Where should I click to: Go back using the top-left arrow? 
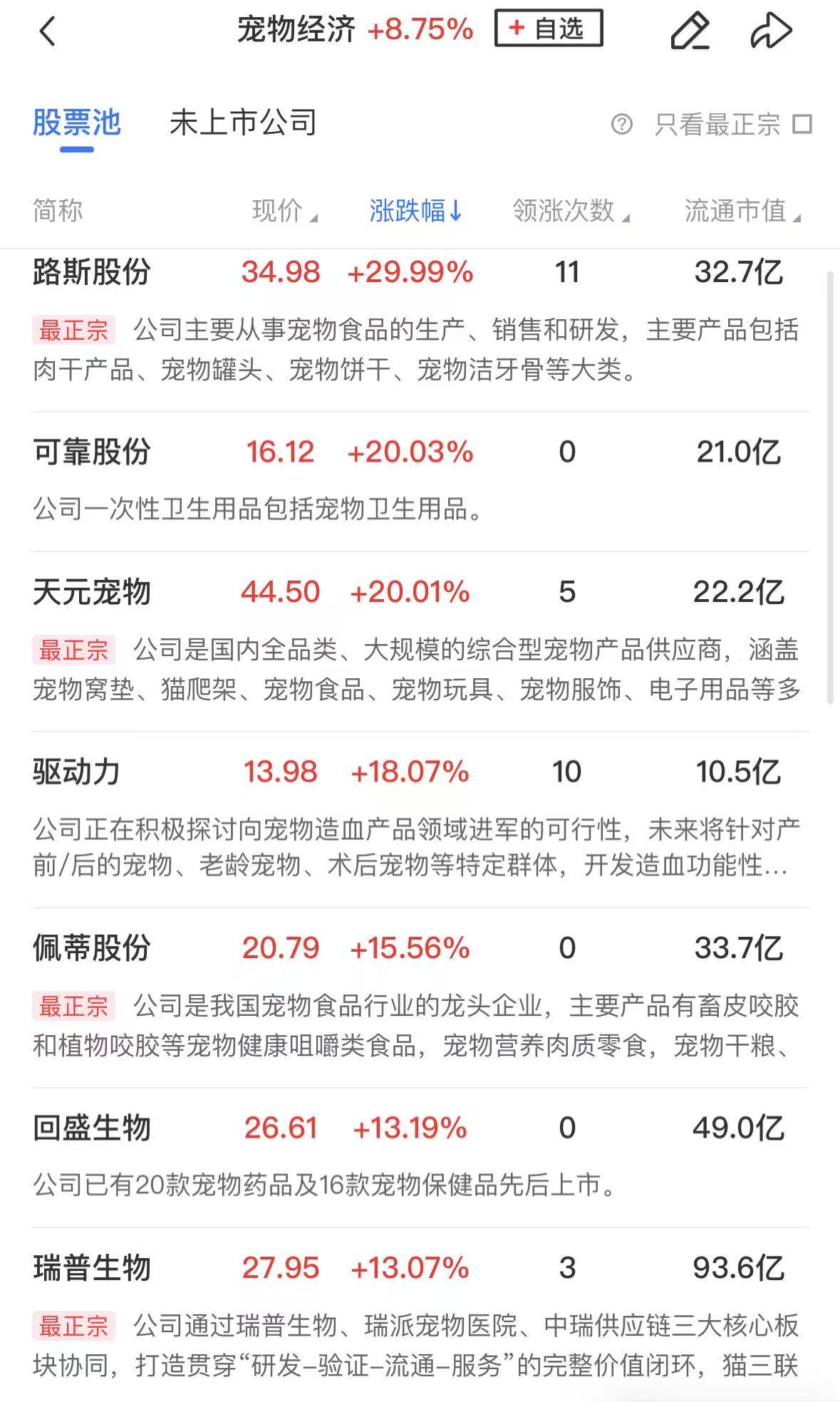coord(47,31)
